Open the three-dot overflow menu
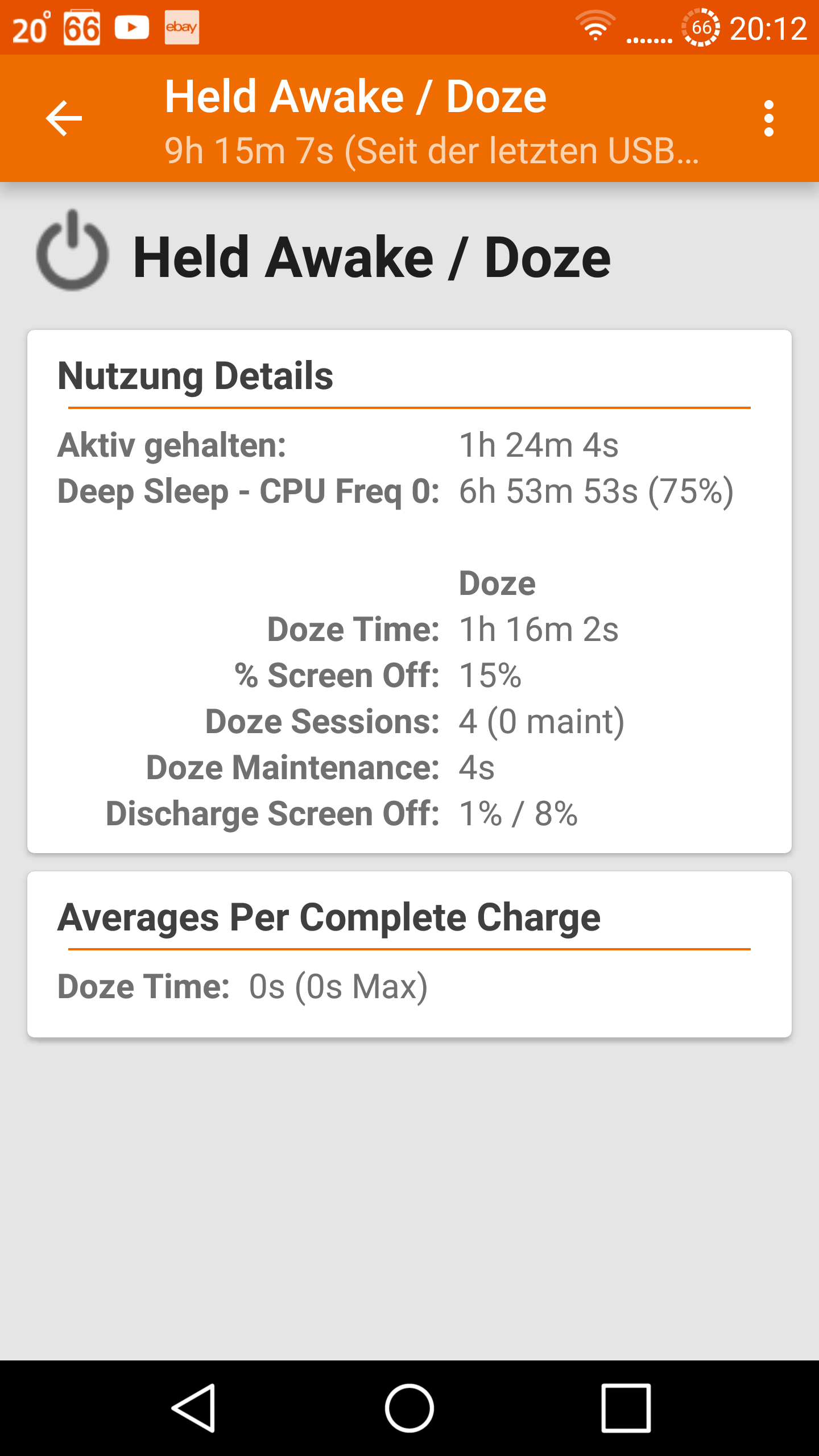 point(768,118)
